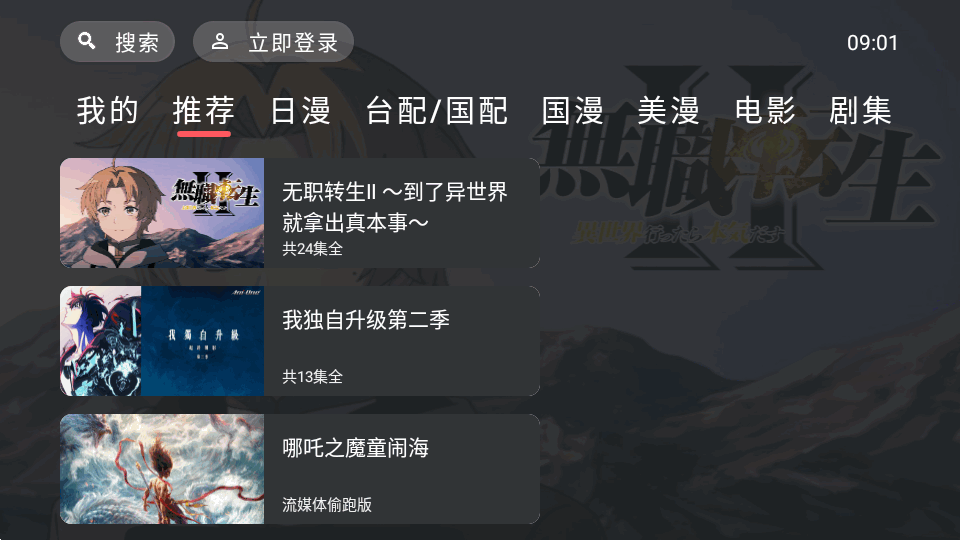Go to the 美漫 tab
The height and width of the screenshot is (540, 960).
point(668,110)
